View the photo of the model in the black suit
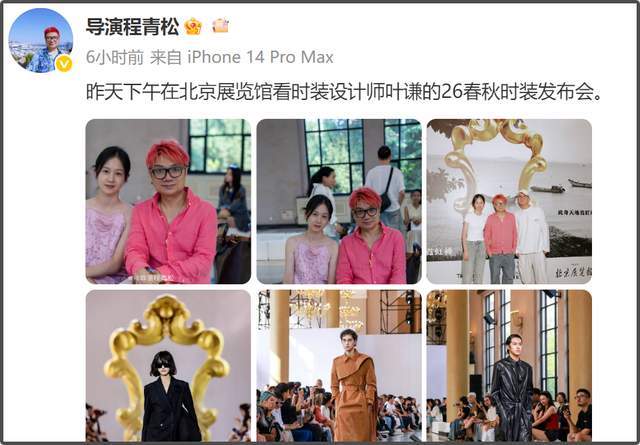This screenshot has height=445, width=640. (168, 366)
